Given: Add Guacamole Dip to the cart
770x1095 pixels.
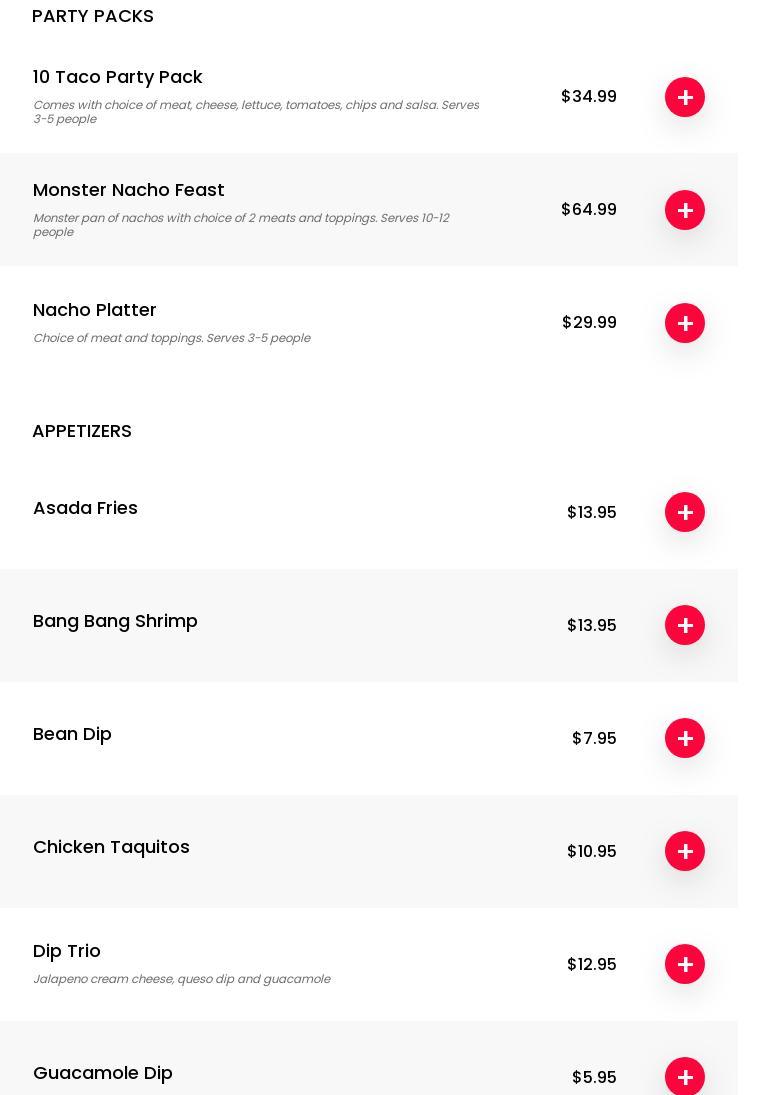Looking at the screenshot, I should (x=685, y=1076).
